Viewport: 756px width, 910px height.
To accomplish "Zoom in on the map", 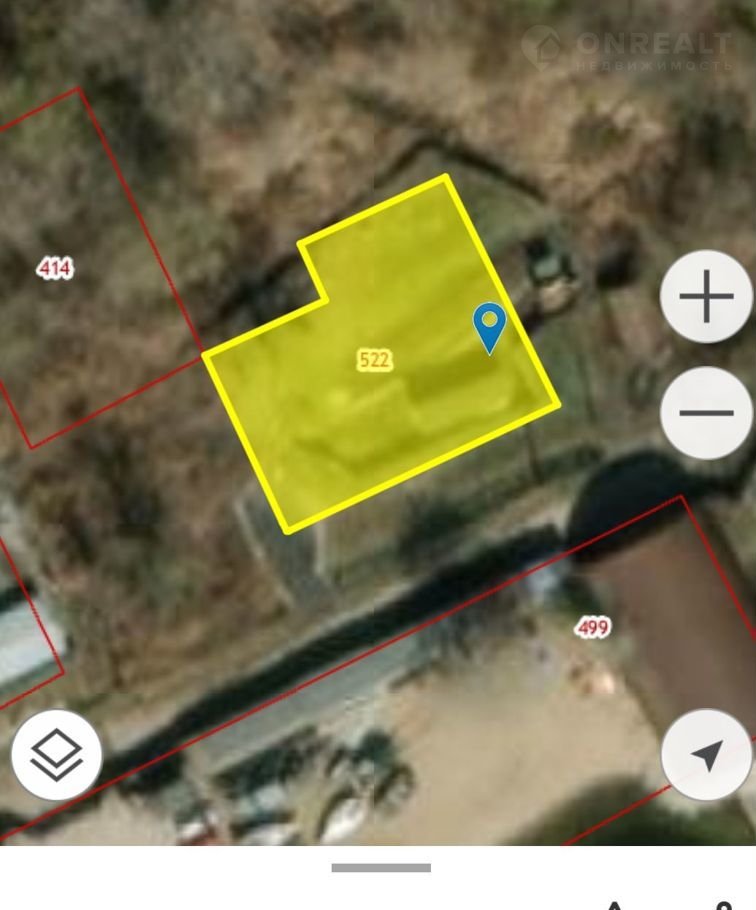I will (x=706, y=297).
